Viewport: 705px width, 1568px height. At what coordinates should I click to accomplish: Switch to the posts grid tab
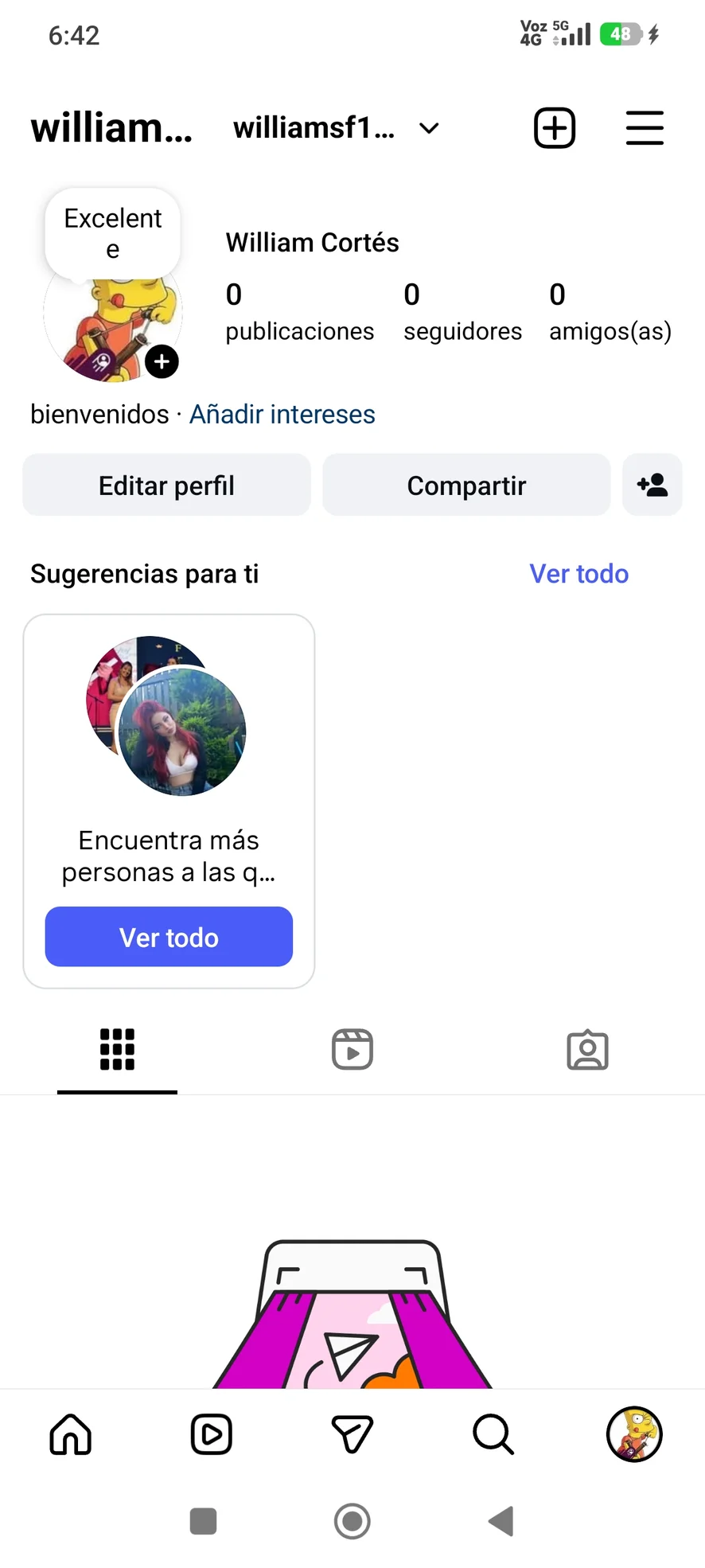click(x=117, y=1050)
